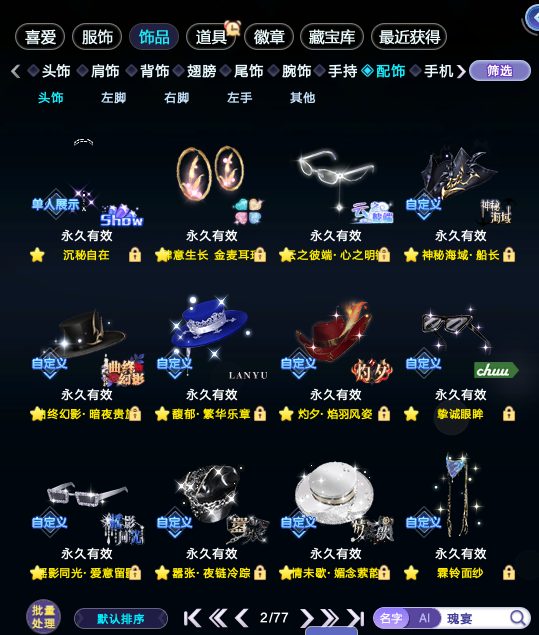Viewport: 539px width, 635px height.
Task: Open the 默认排序 sort dropdown
Action: pyautogui.click(x=121, y=619)
